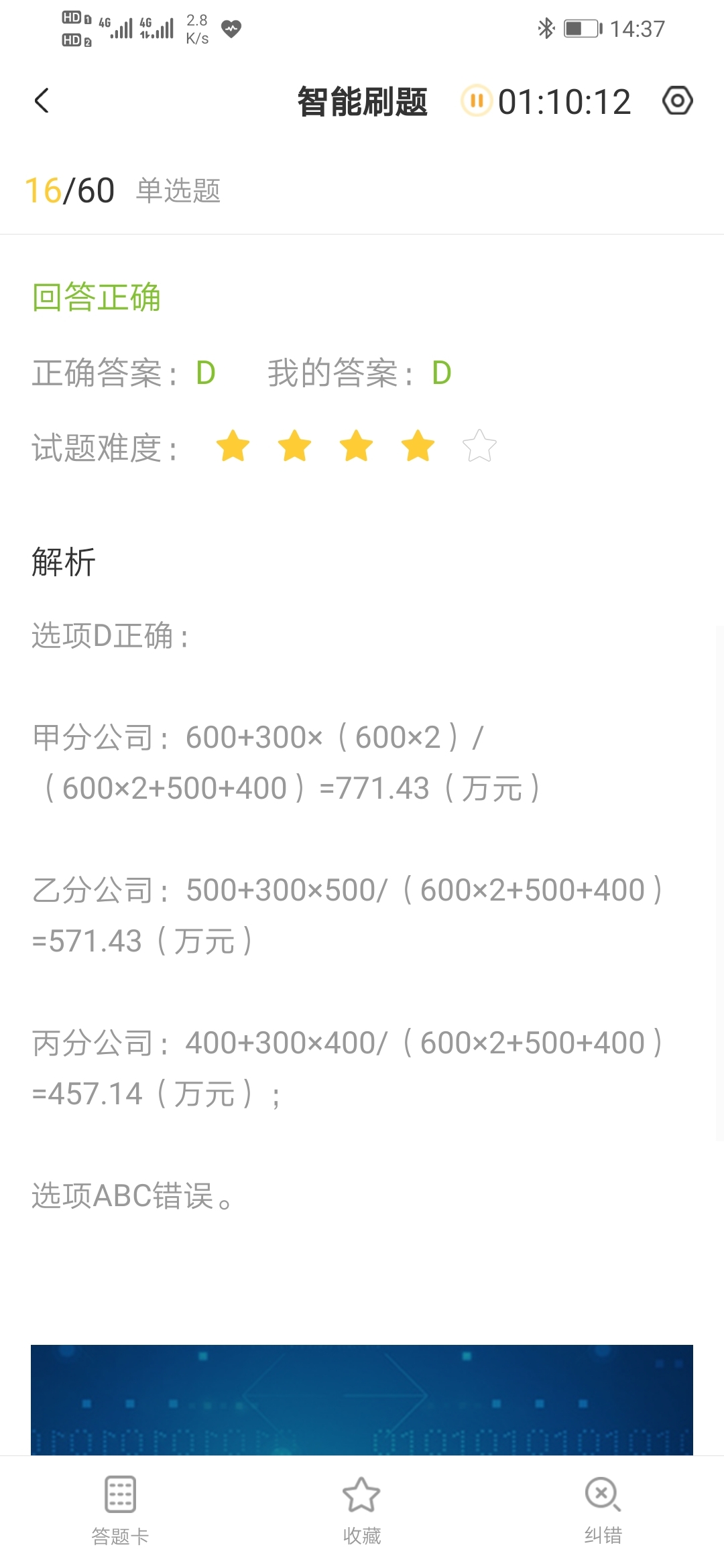This screenshot has width=724, height=1568.
Task: Go back using the top-left arrow
Action: [42, 101]
